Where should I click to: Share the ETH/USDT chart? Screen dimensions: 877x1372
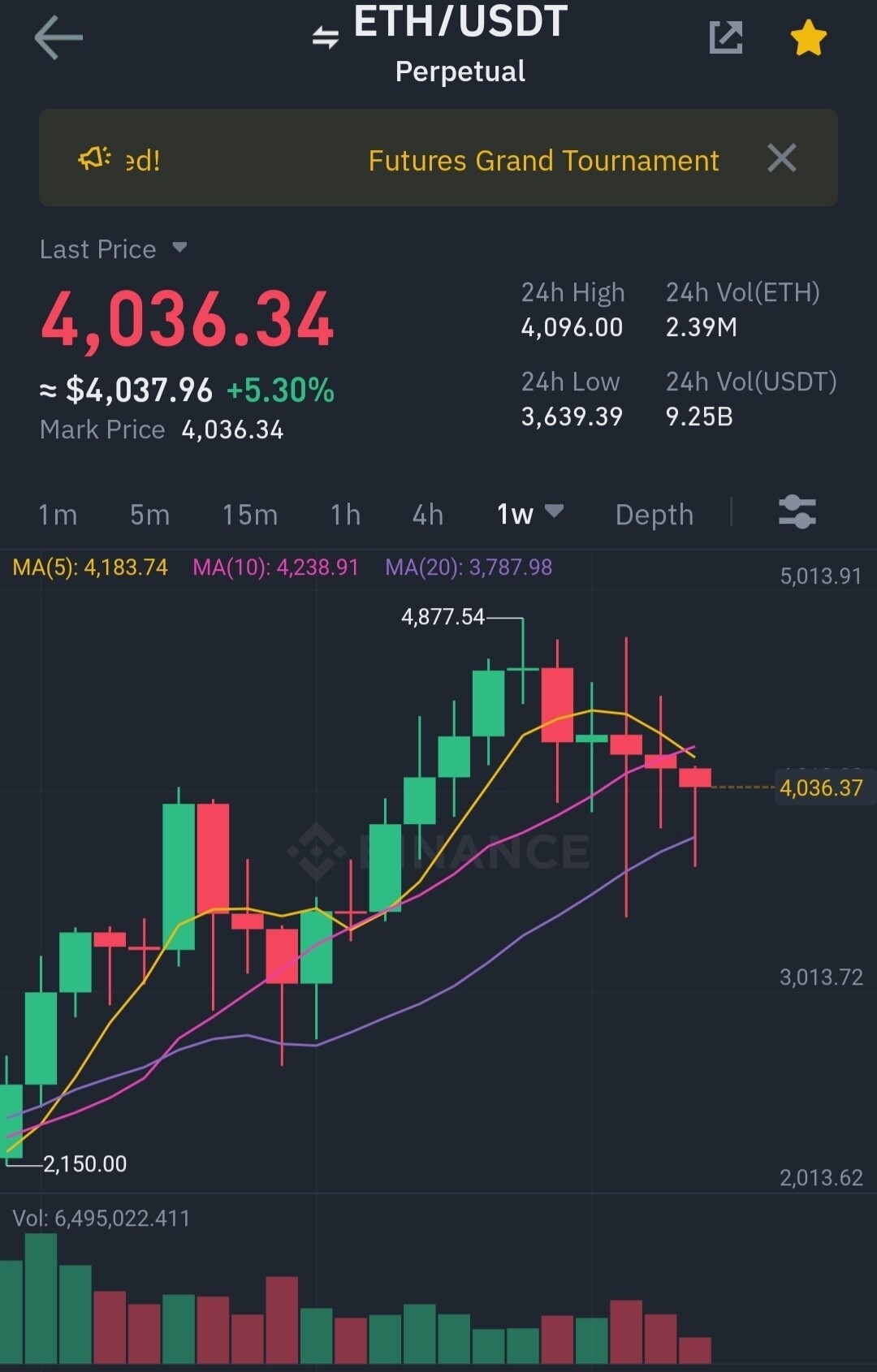(725, 38)
